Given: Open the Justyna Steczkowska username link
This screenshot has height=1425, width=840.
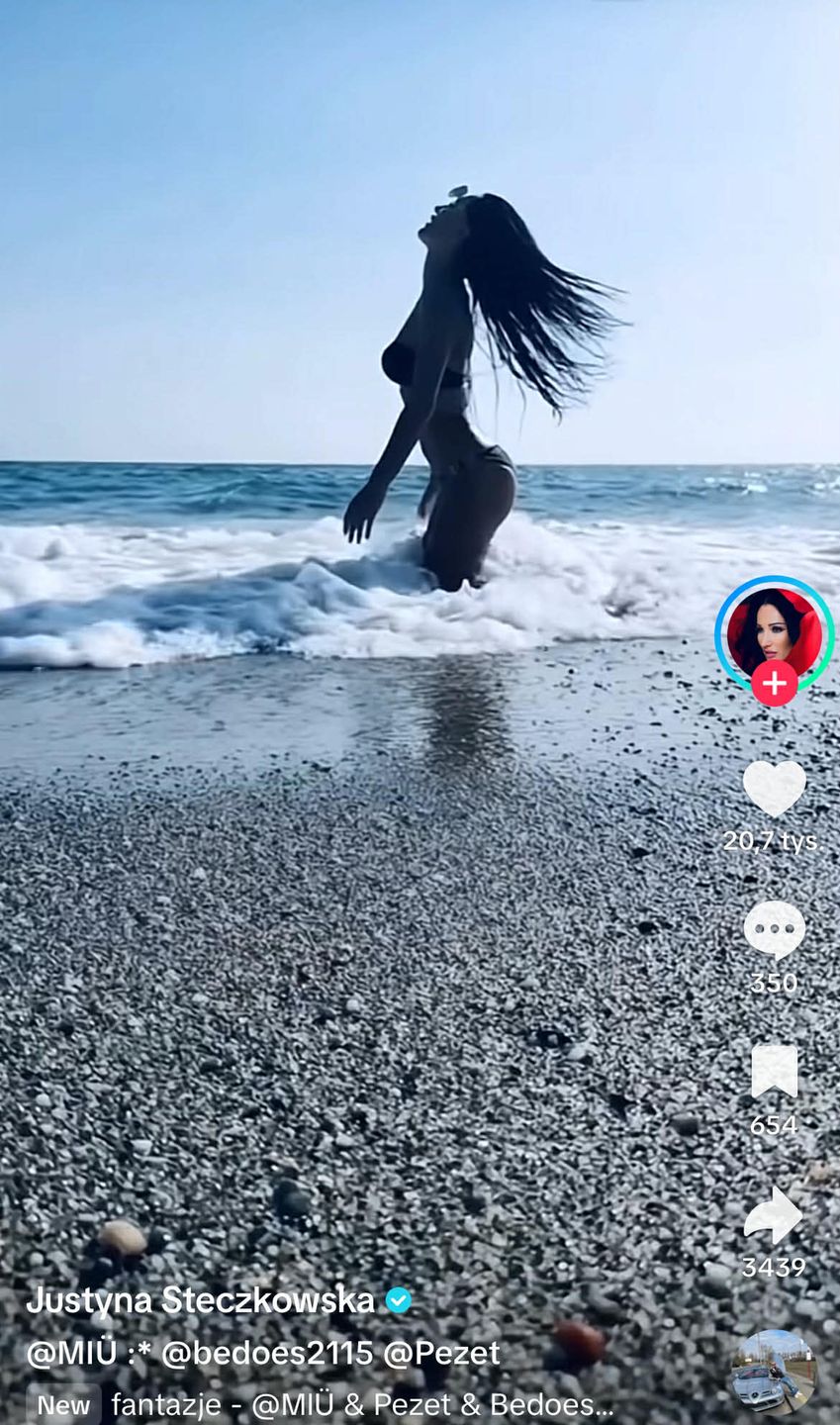Looking at the screenshot, I should 201,1300.
